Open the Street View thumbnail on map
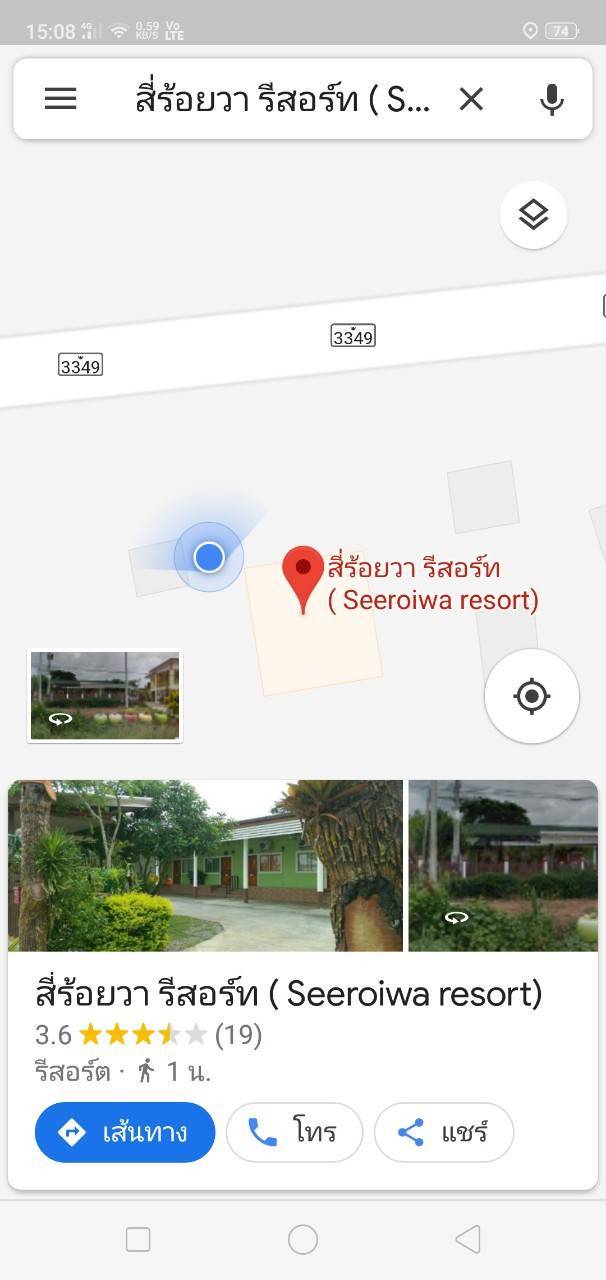606x1280 pixels. [105, 696]
